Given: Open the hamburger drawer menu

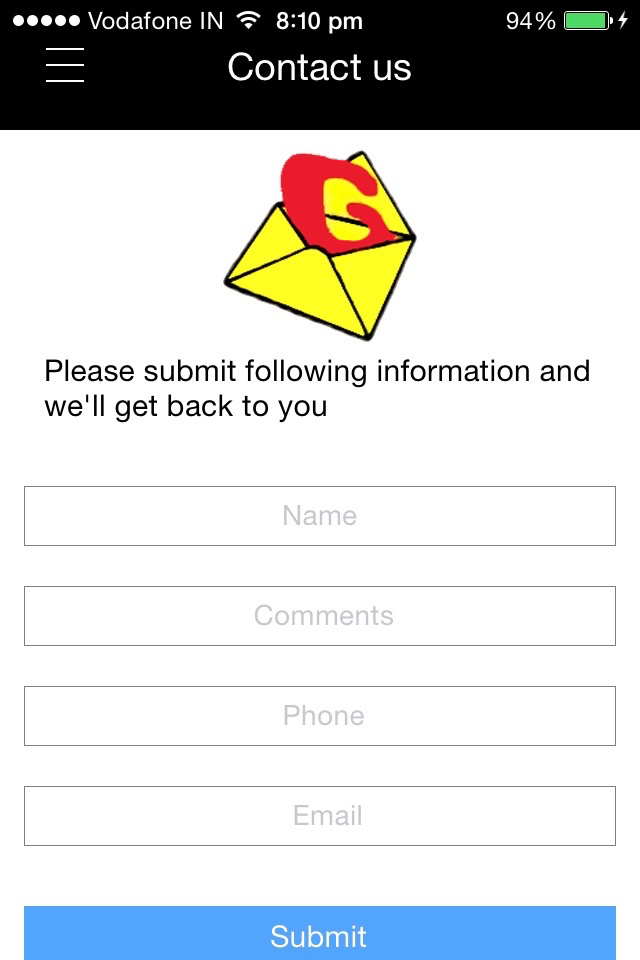Looking at the screenshot, I should click(x=65, y=65).
